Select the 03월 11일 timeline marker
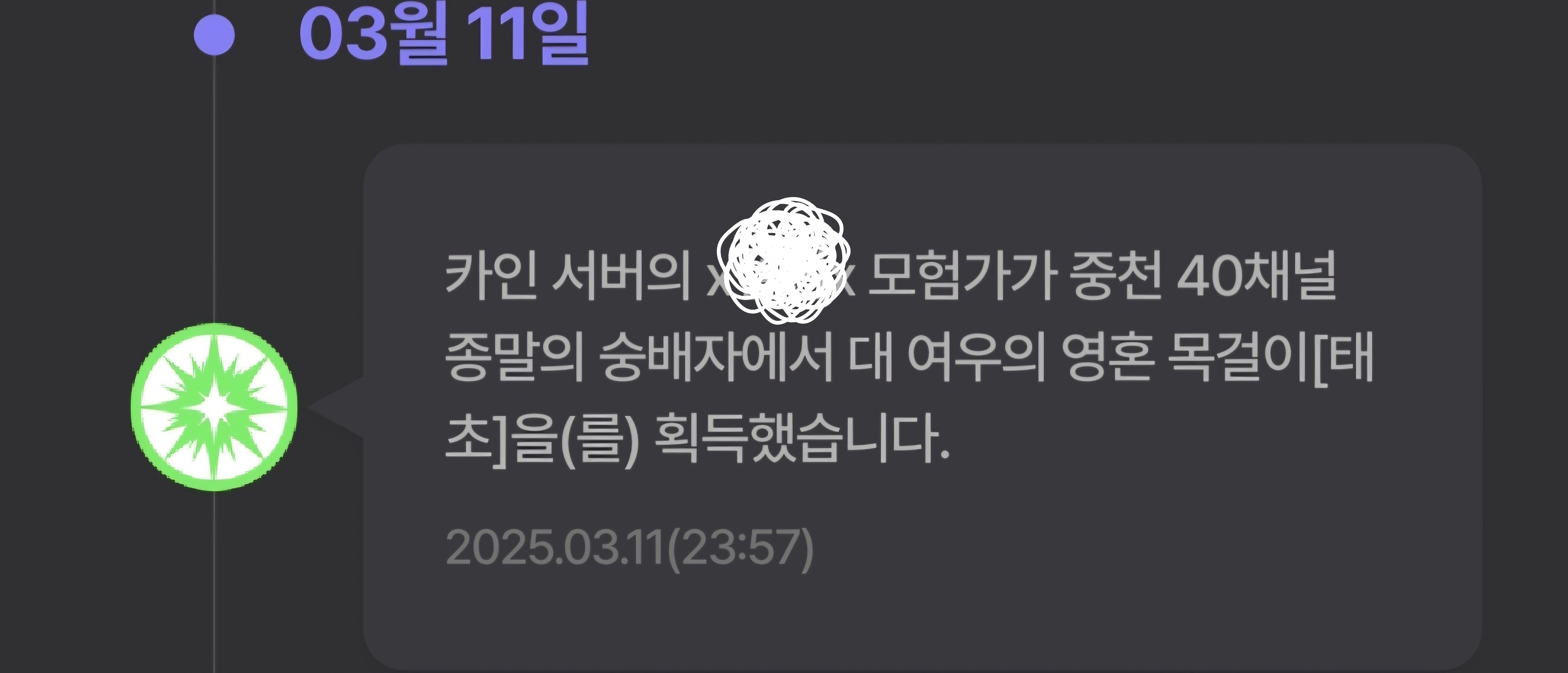This screenshot has width=1568, height=673. (x=214, y=35)
